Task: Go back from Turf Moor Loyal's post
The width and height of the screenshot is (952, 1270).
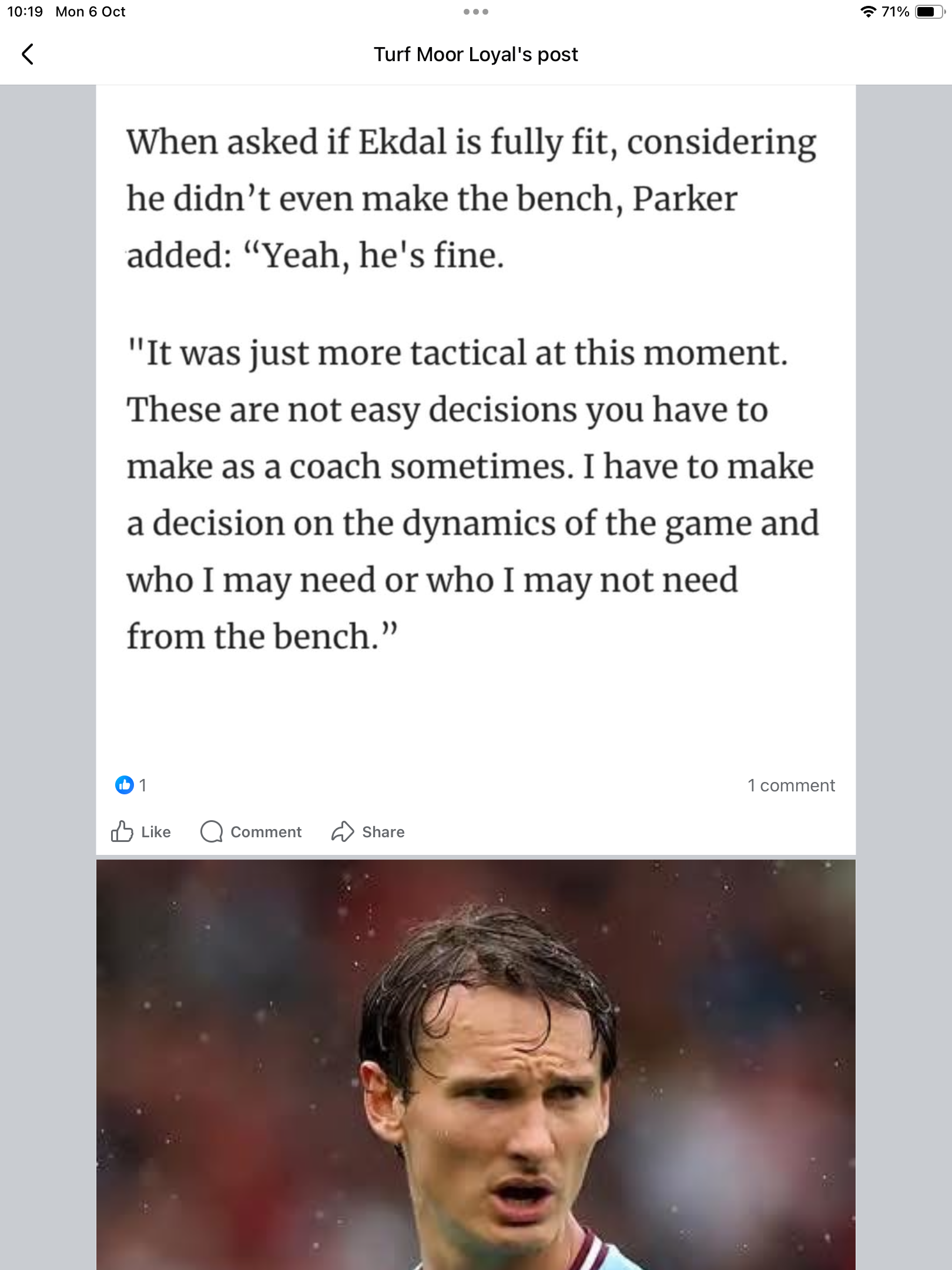Action: (x=27, y=54)
